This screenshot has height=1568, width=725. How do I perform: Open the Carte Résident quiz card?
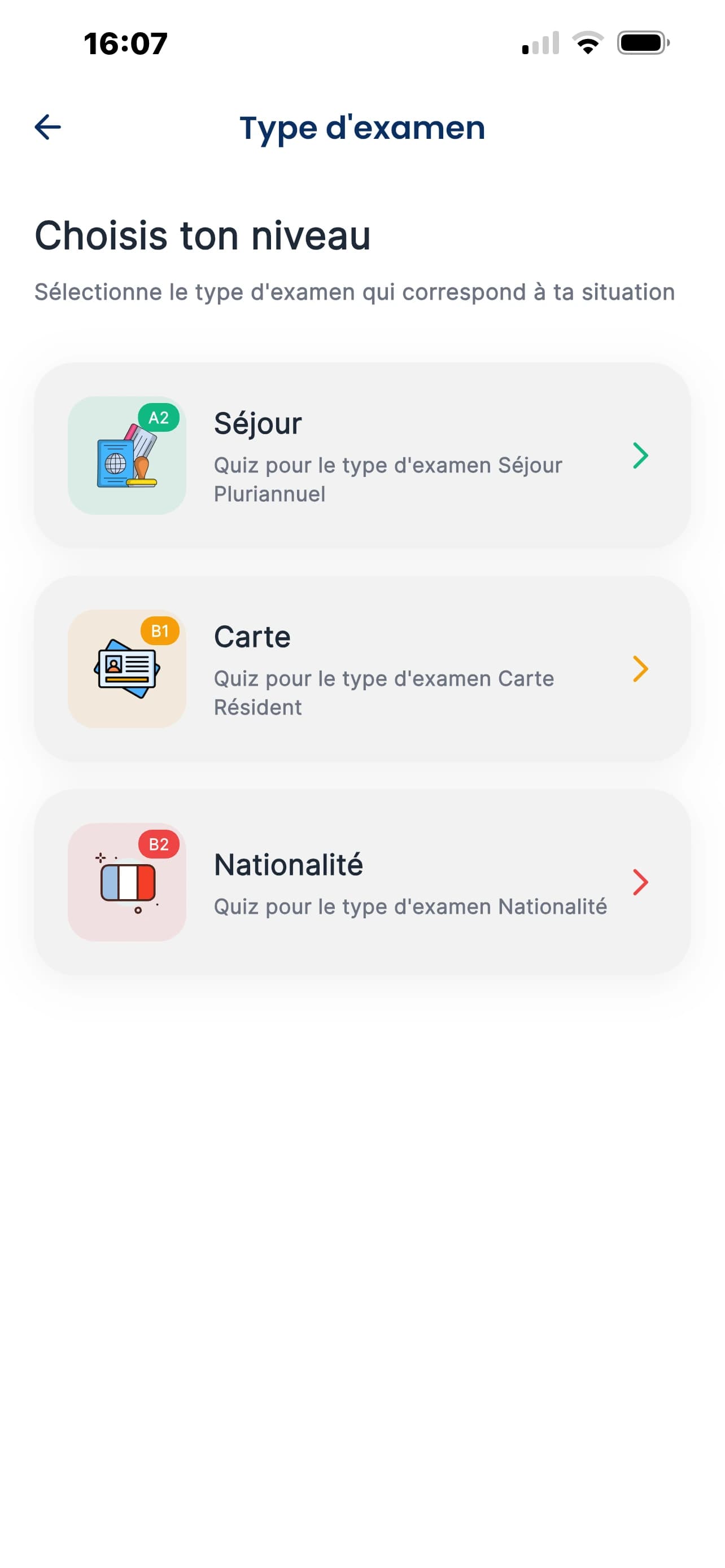point(362,669)
